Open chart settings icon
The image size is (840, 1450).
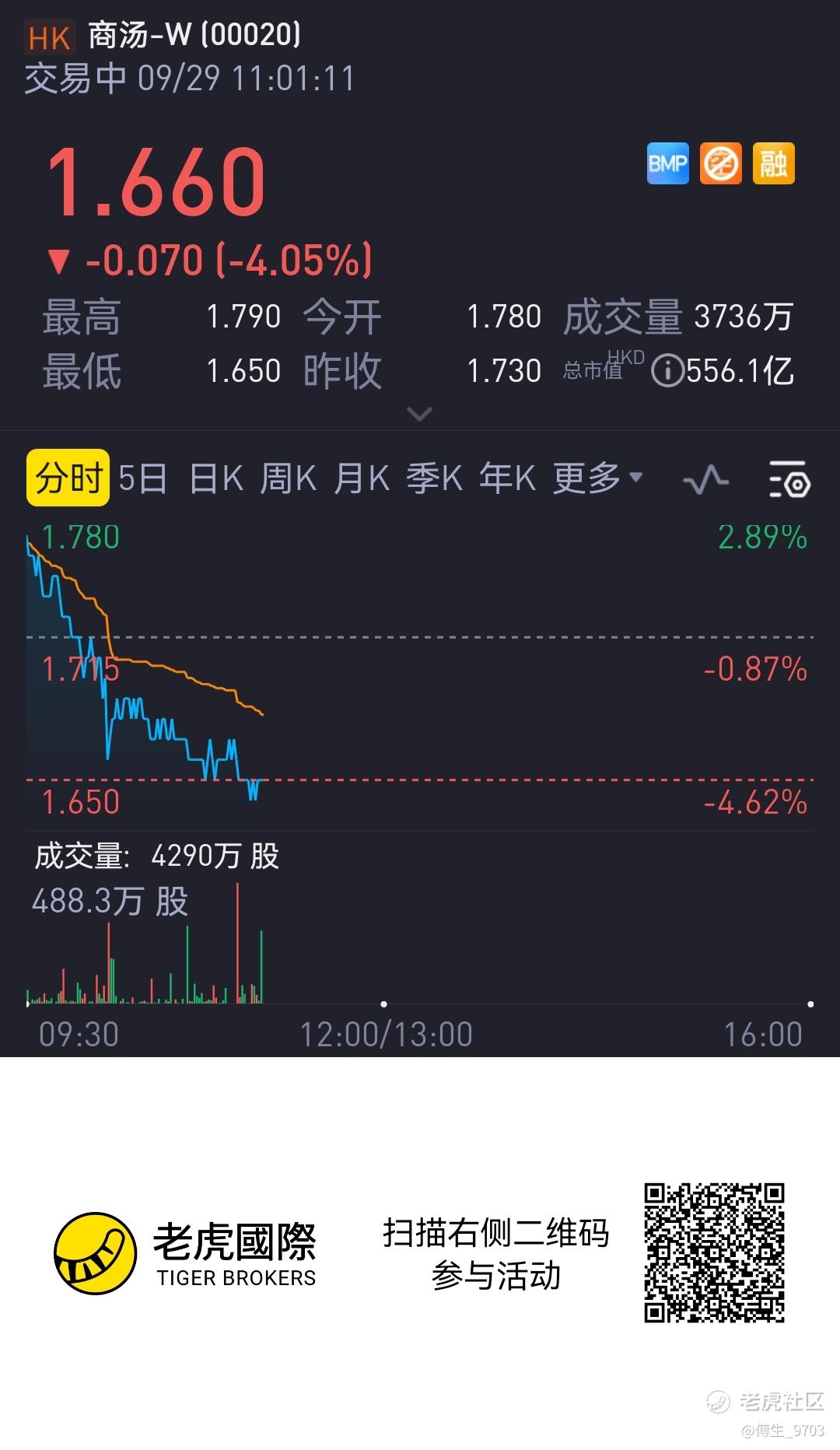point(789,478)
